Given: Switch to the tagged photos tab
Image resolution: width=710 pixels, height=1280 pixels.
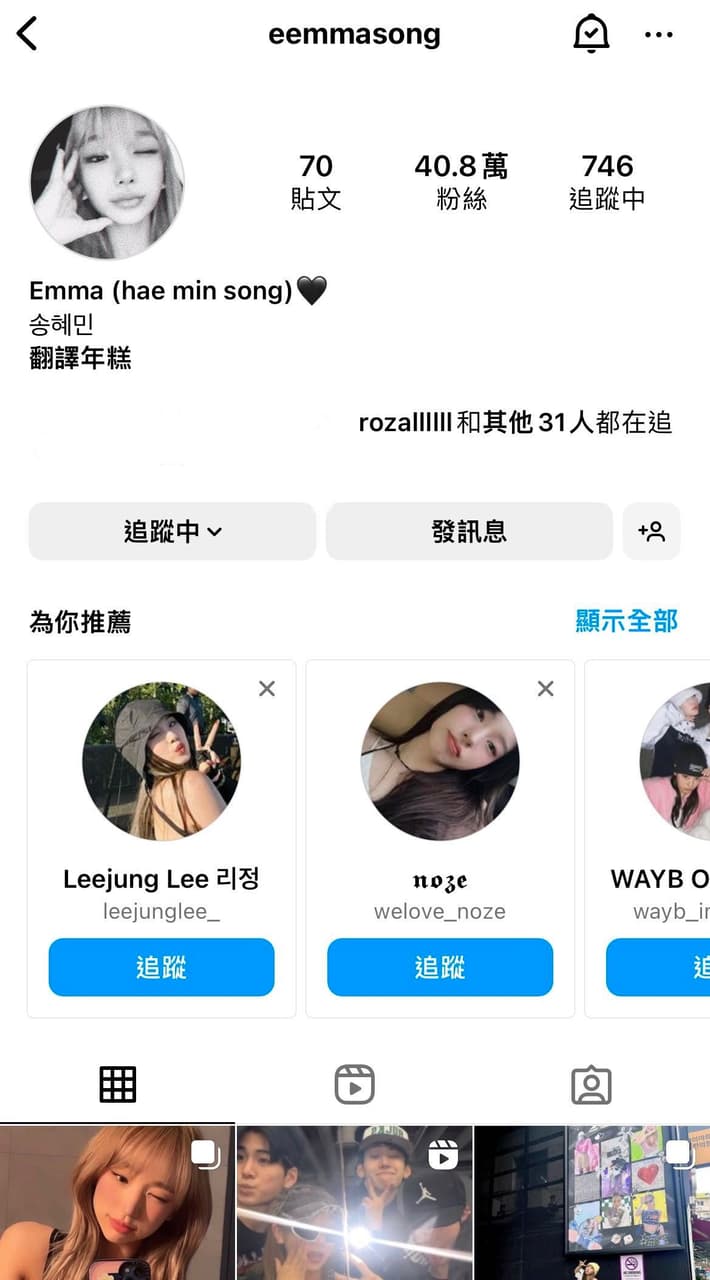Looking at the screenshot, I should coord(591,1084).
